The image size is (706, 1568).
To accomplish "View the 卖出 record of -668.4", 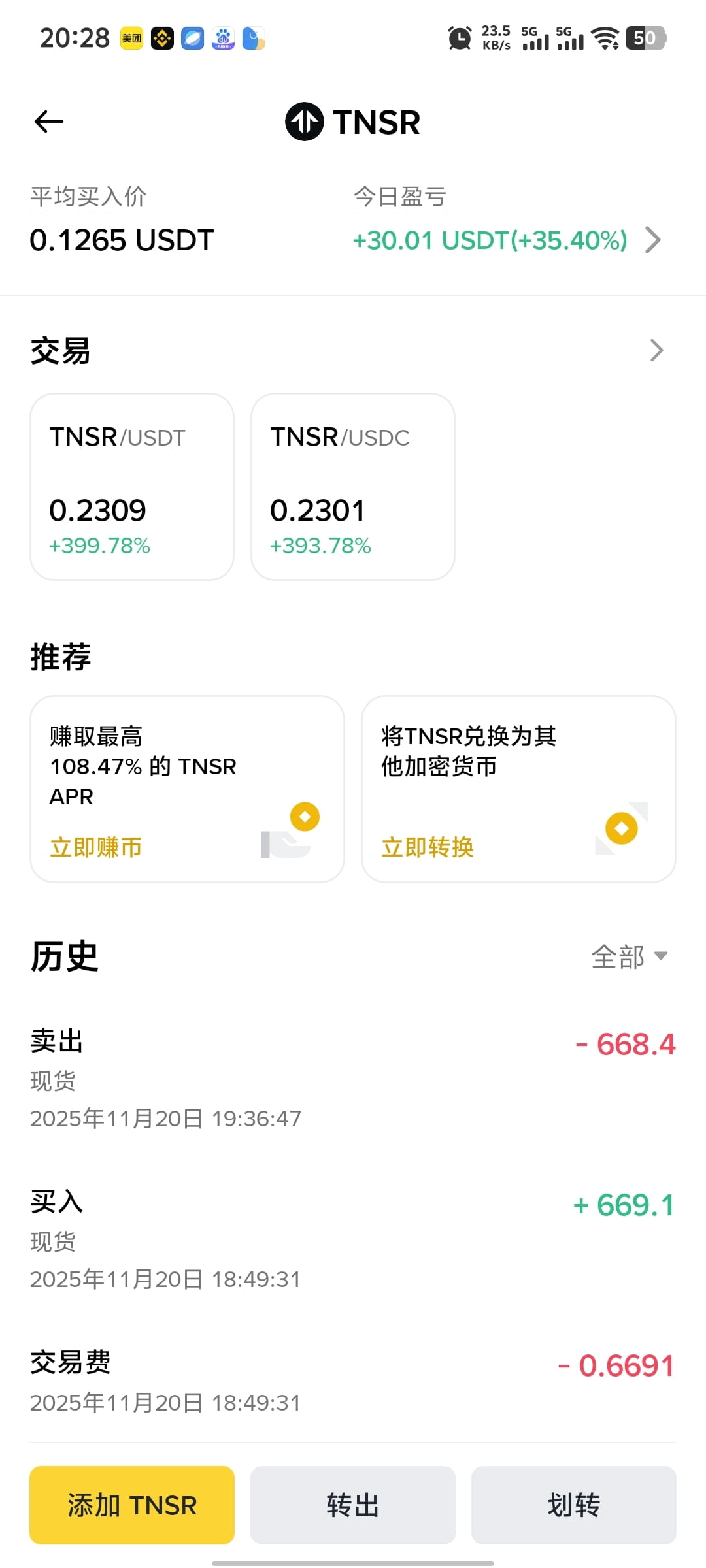I will coord(353,1079).
